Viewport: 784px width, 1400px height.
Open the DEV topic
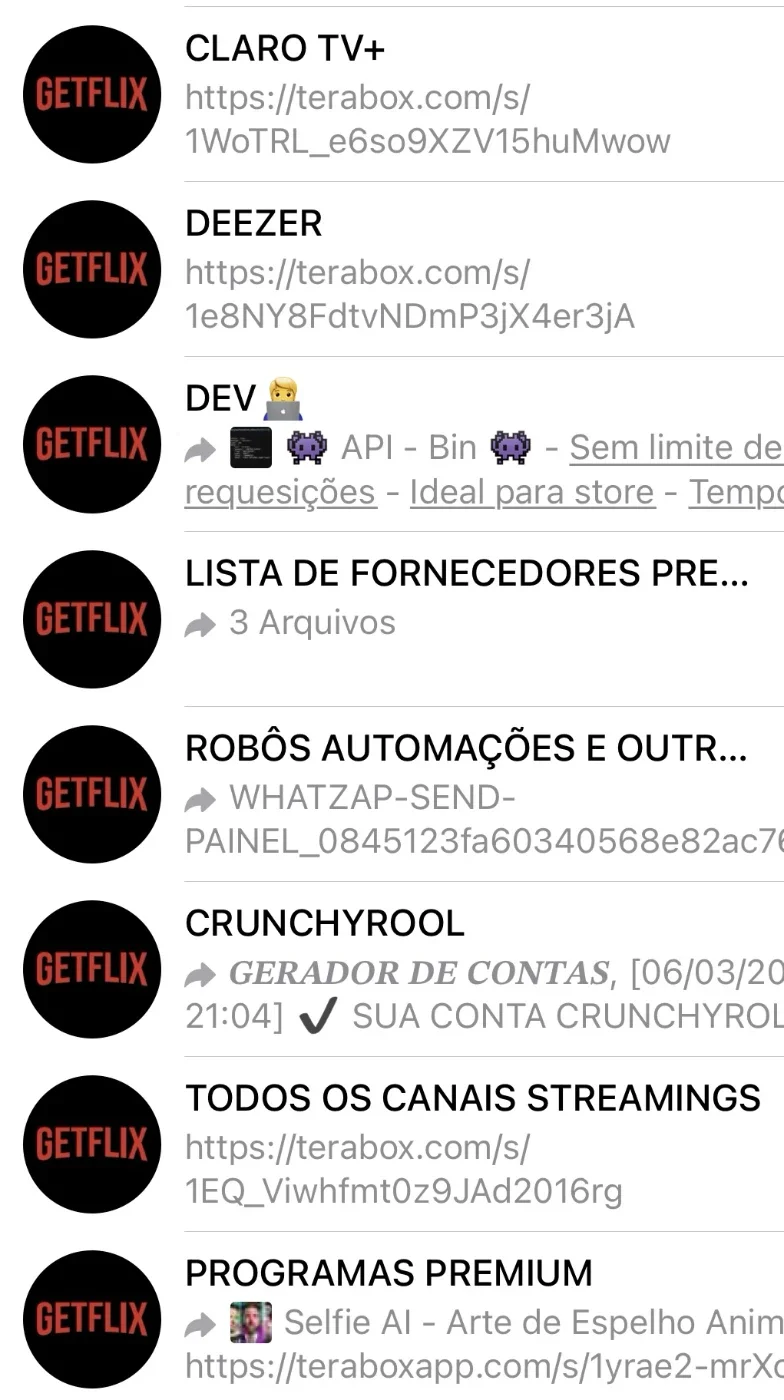[392, 444]
